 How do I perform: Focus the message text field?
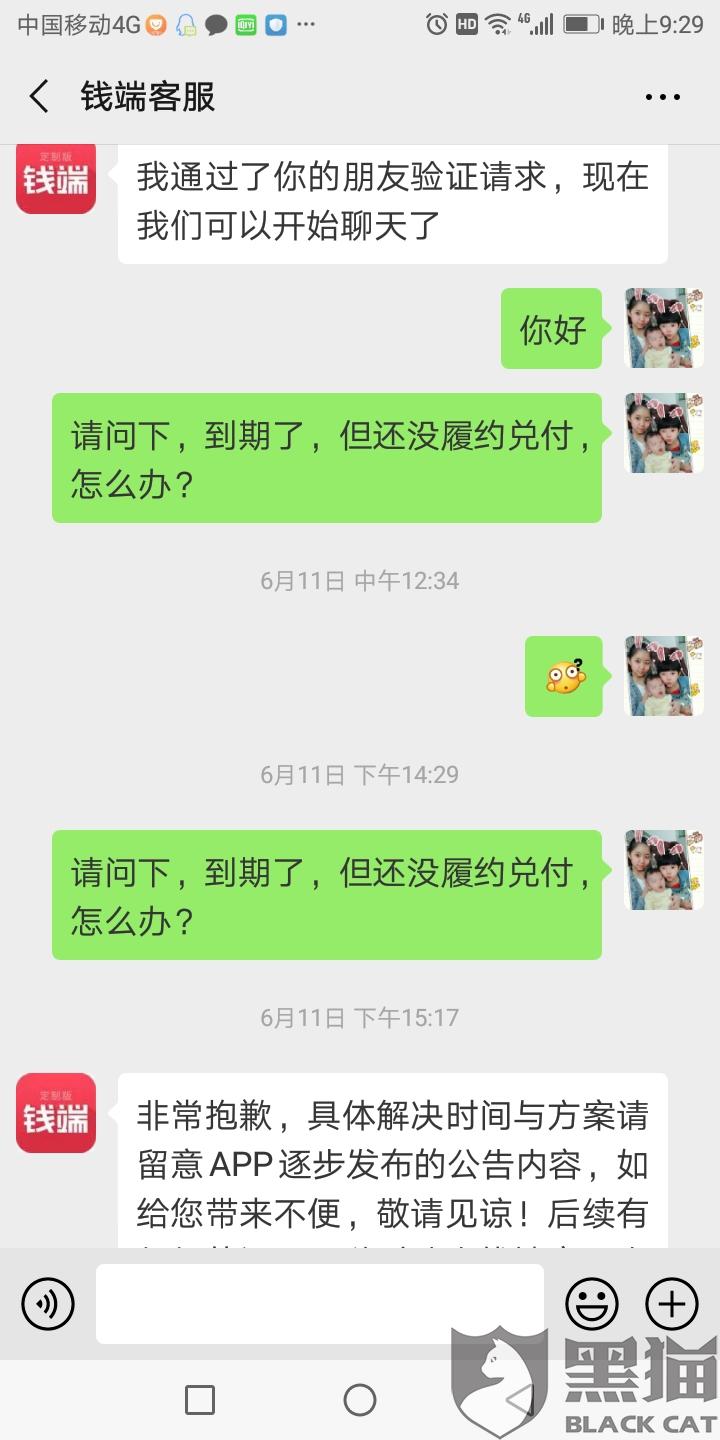(x=320, y=1304)
